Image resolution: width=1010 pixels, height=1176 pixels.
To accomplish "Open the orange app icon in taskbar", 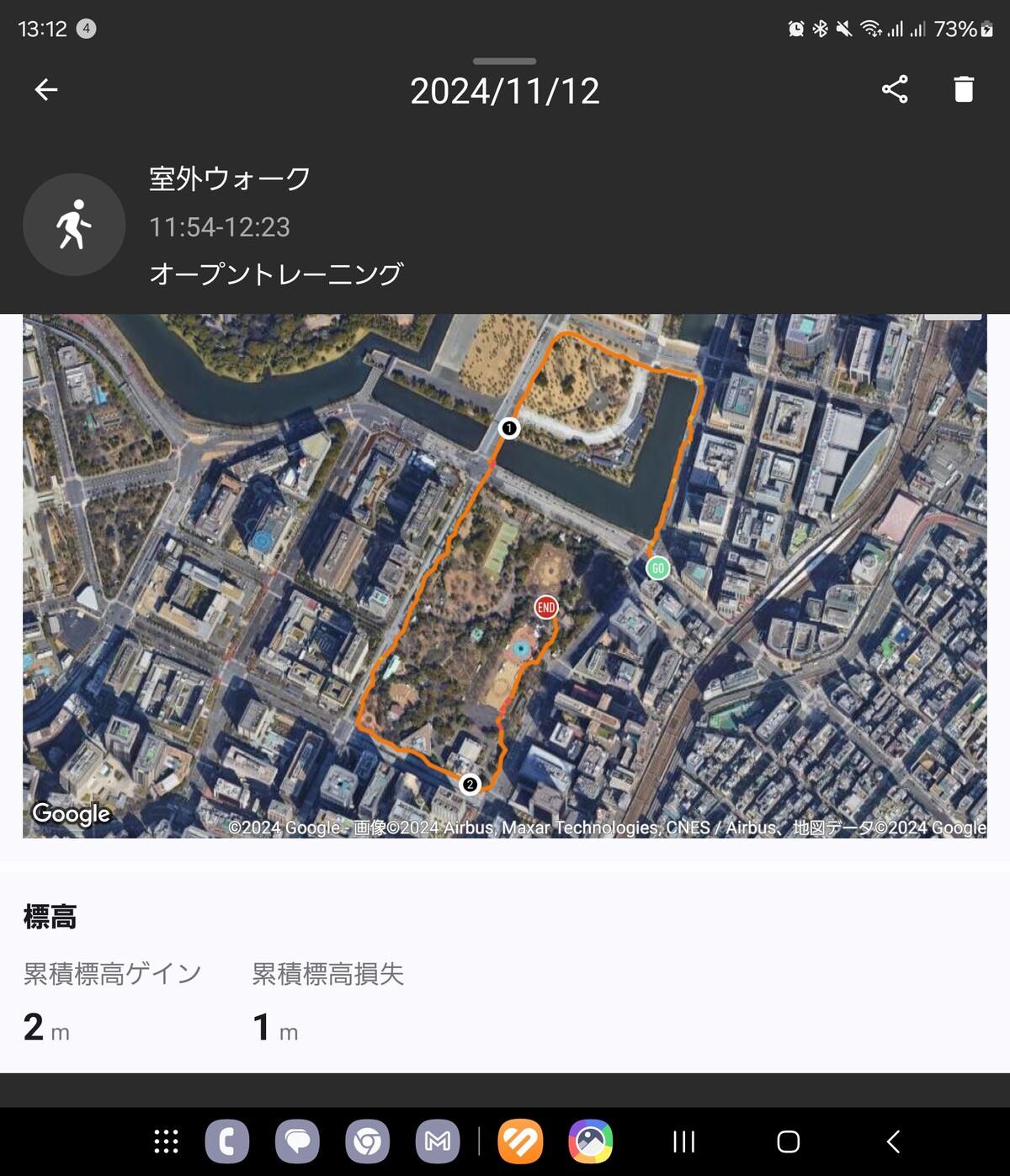I will (x=520, y=1141).
